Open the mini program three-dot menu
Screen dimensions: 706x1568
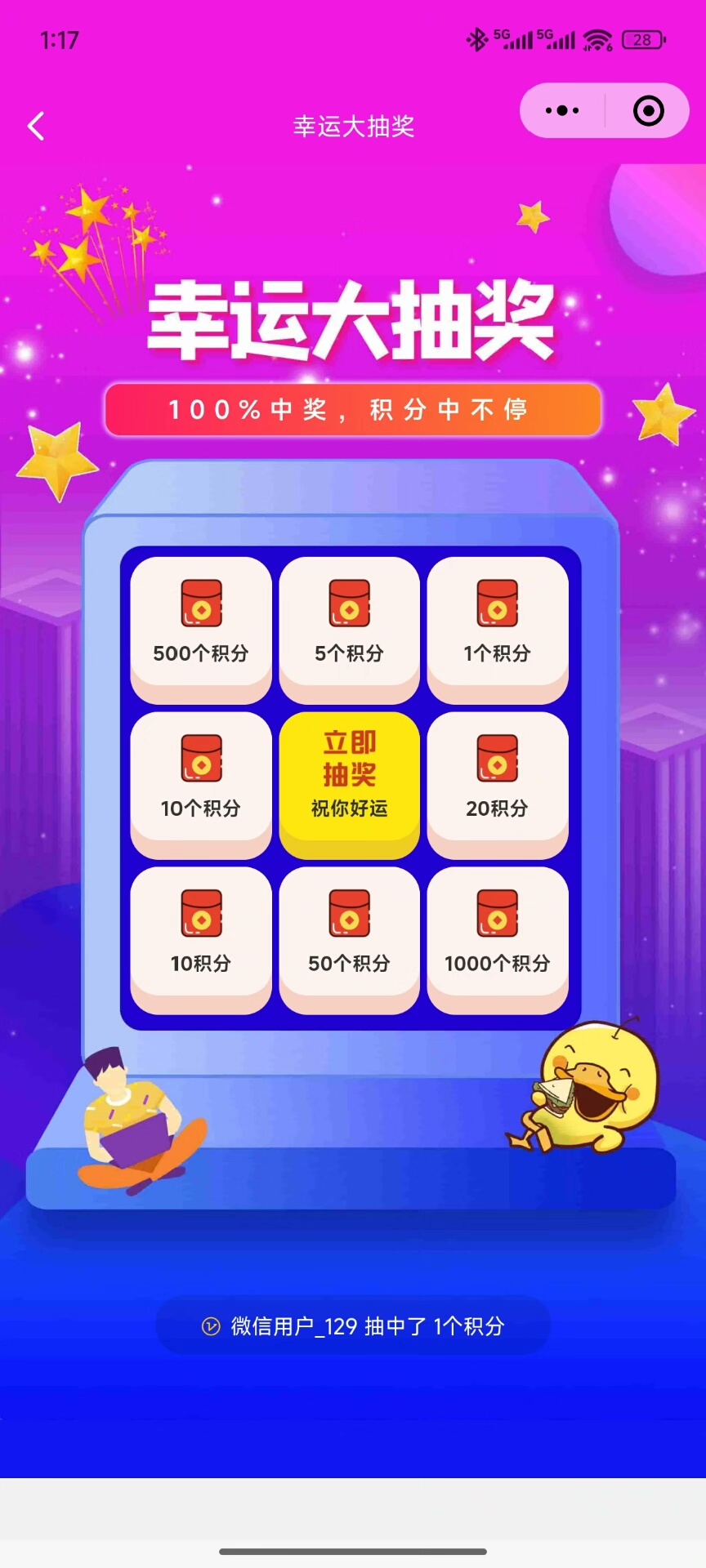pos(562,111)
